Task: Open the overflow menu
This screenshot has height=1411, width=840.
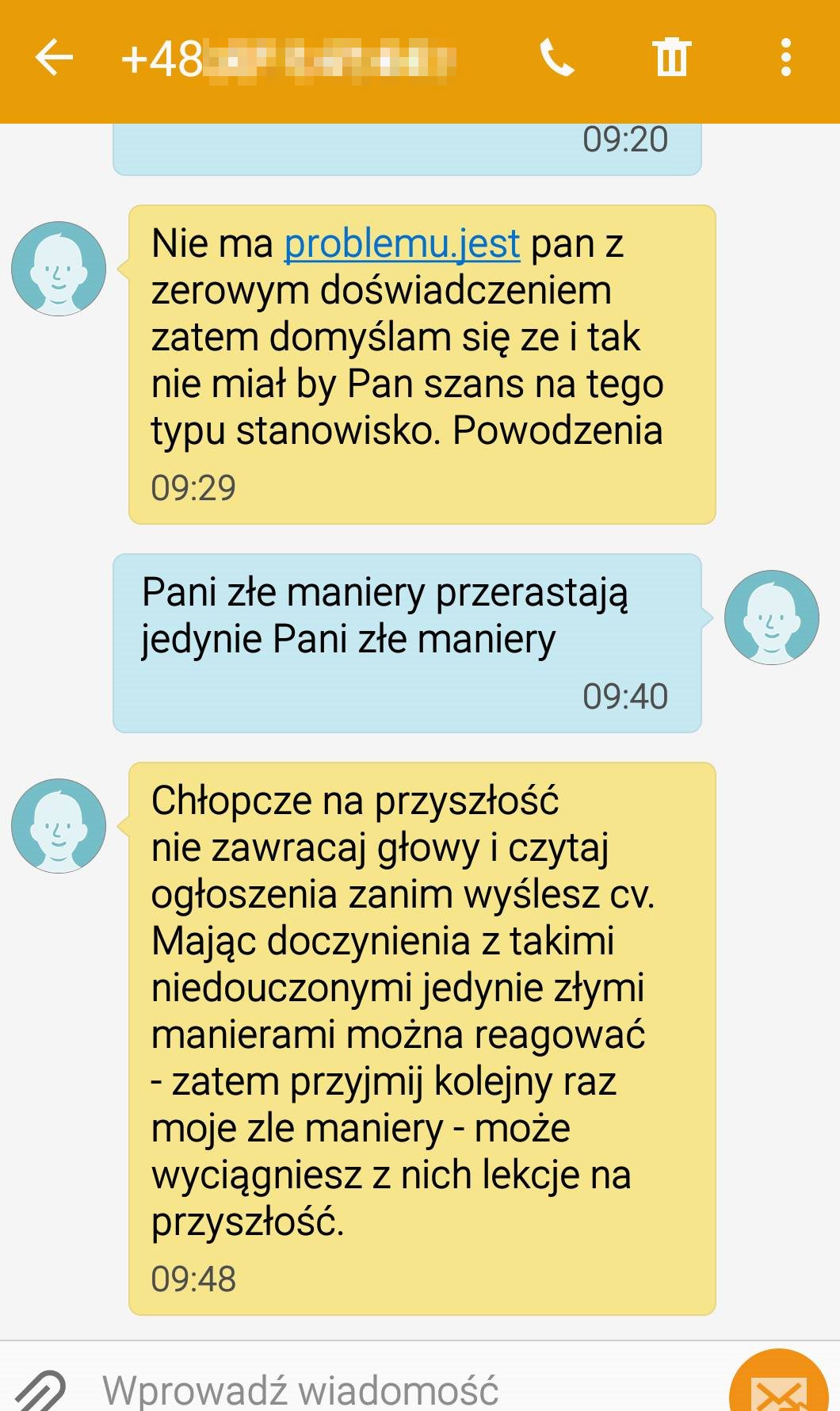Action: 785,58
